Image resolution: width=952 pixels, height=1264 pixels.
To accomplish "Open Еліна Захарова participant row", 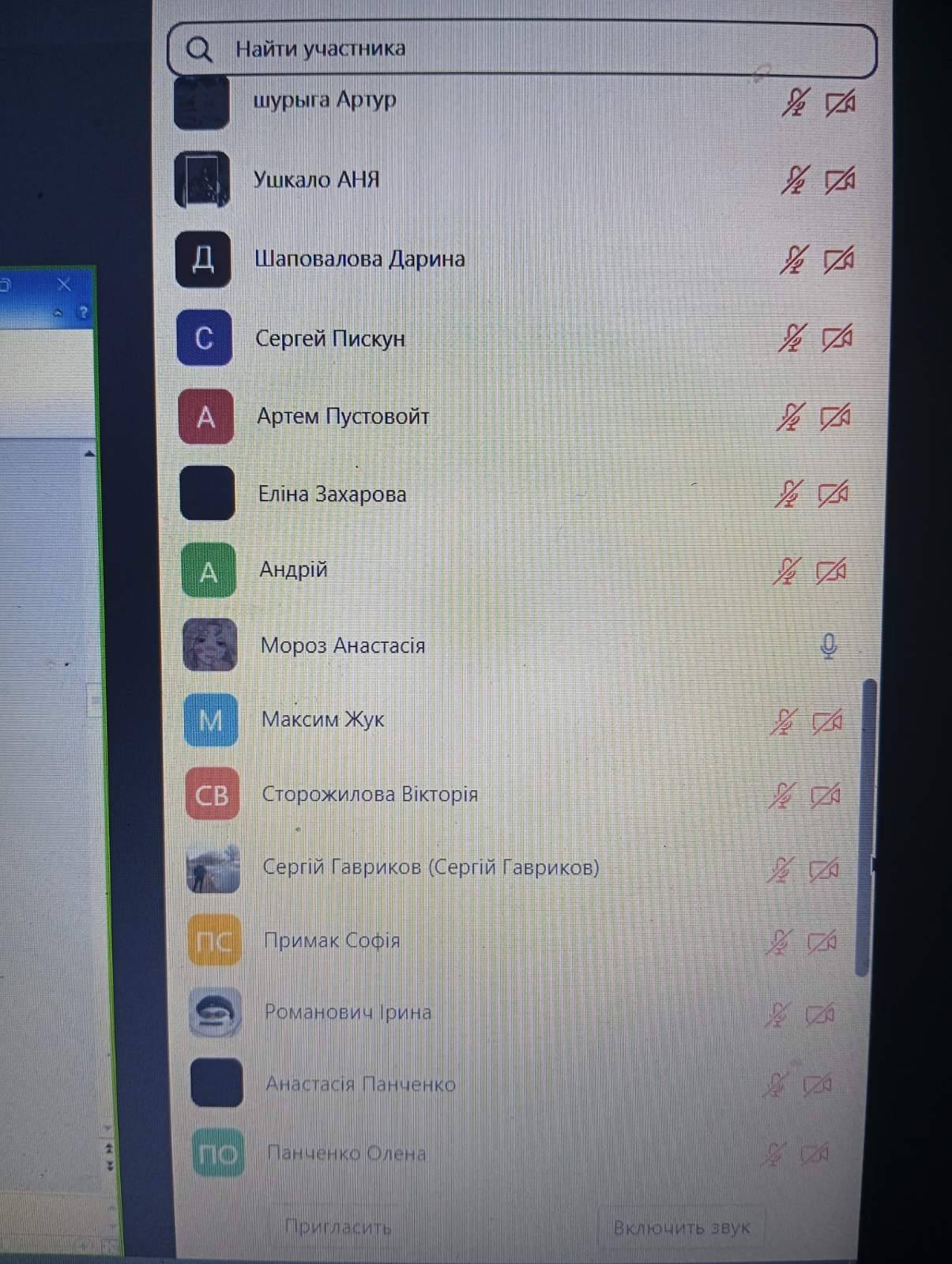I will [x=332, y=495].
